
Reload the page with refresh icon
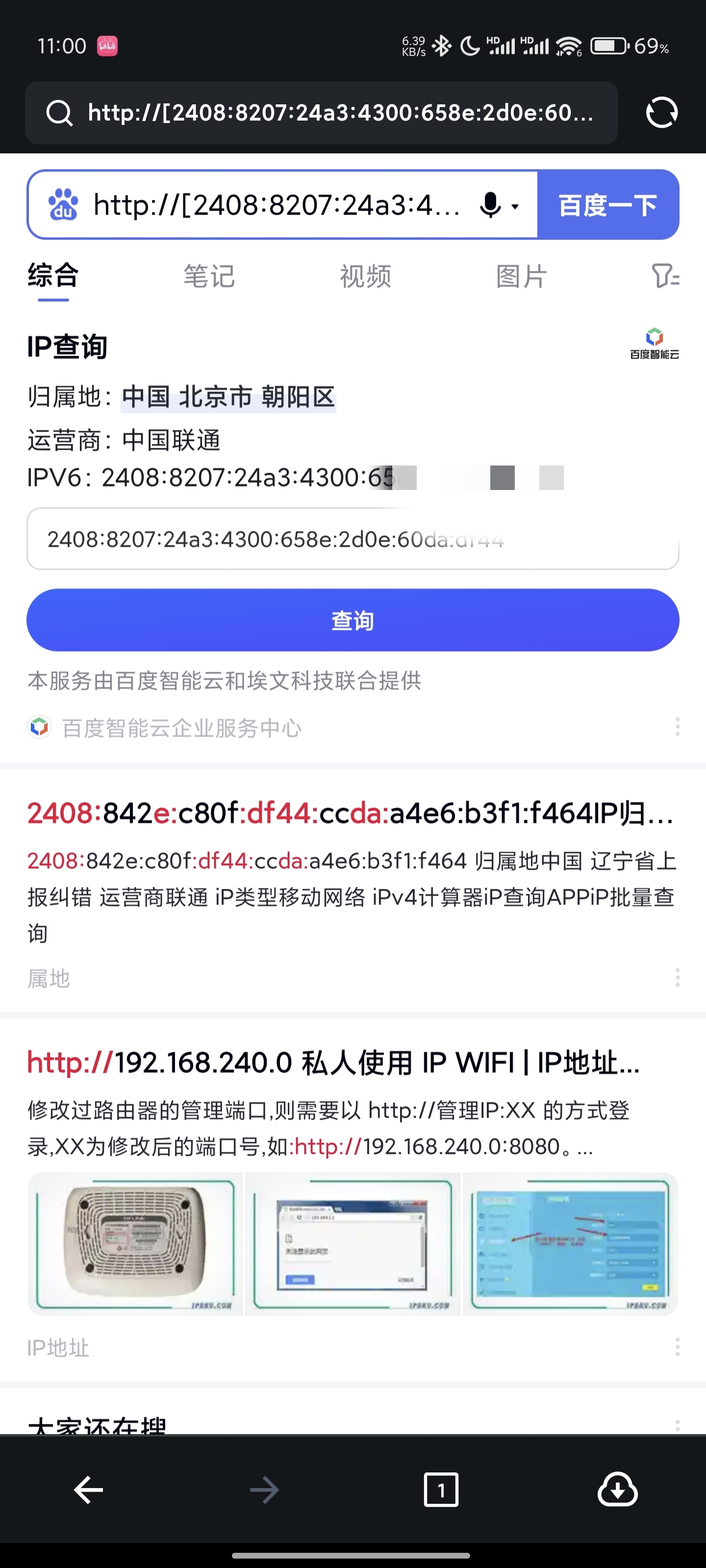(x=661, y=113)
